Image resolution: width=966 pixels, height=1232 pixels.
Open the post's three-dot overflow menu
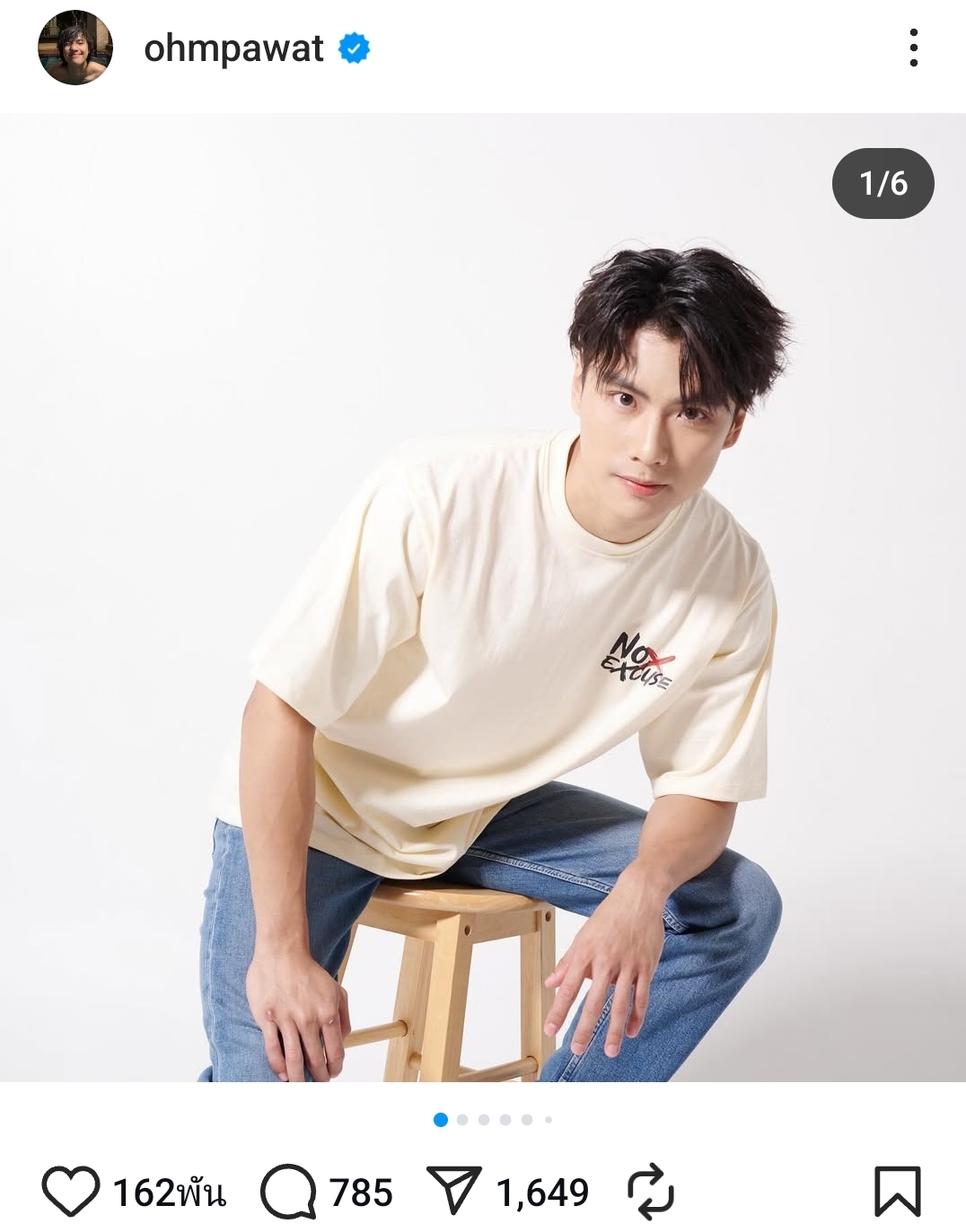pyautogui.click(x=913, y=48)
